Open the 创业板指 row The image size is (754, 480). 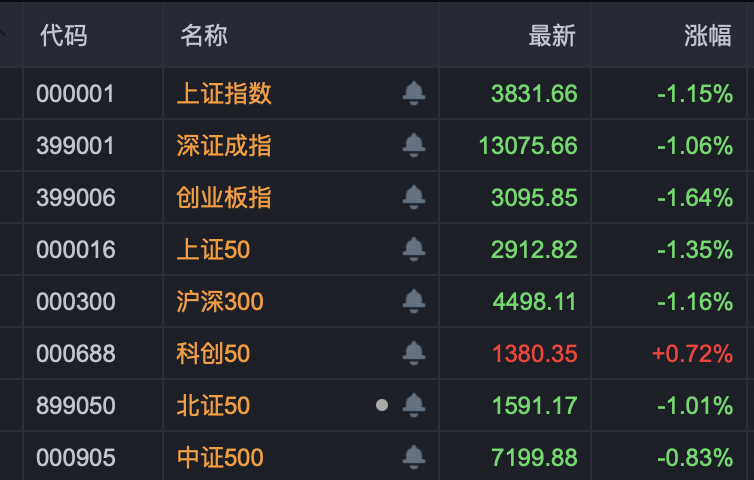pos(224,198)
